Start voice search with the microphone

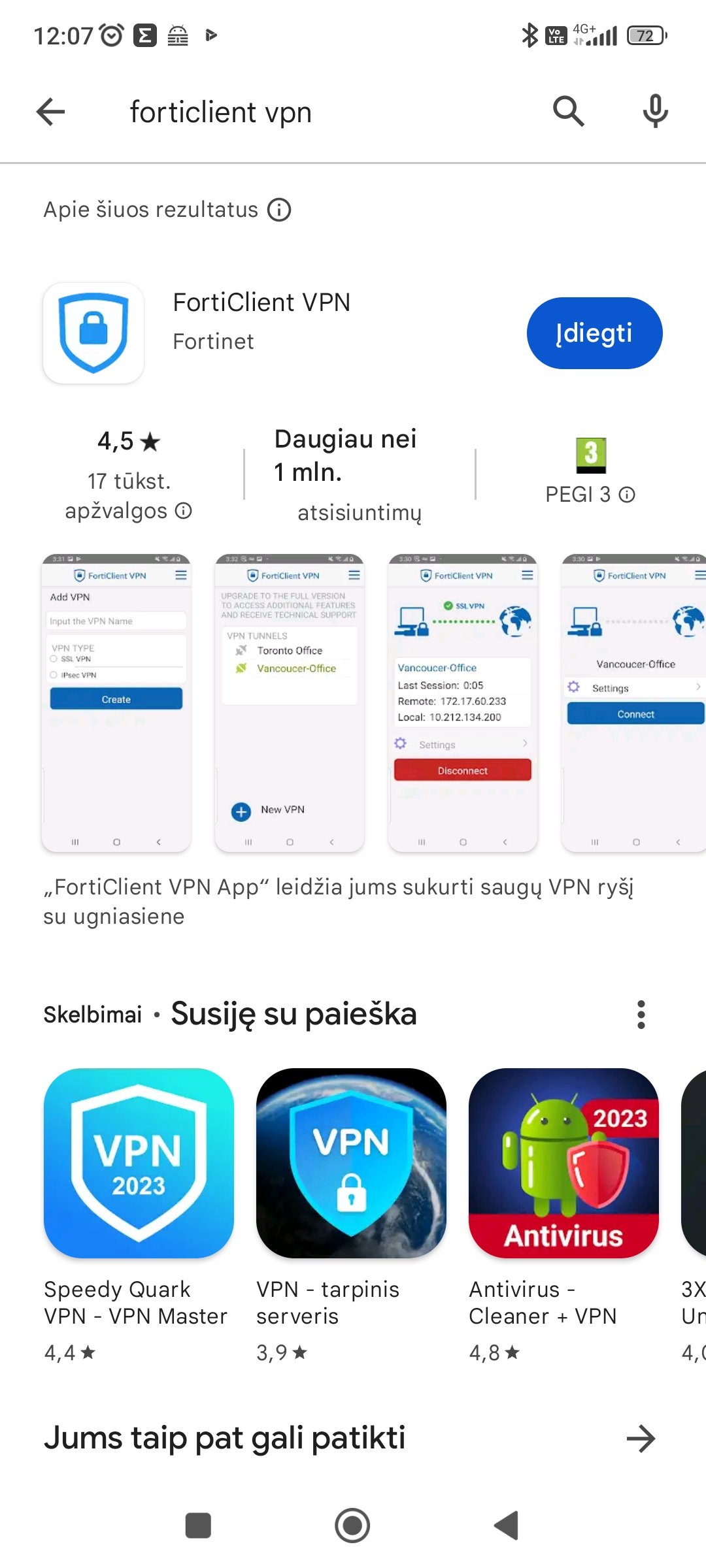655,112
